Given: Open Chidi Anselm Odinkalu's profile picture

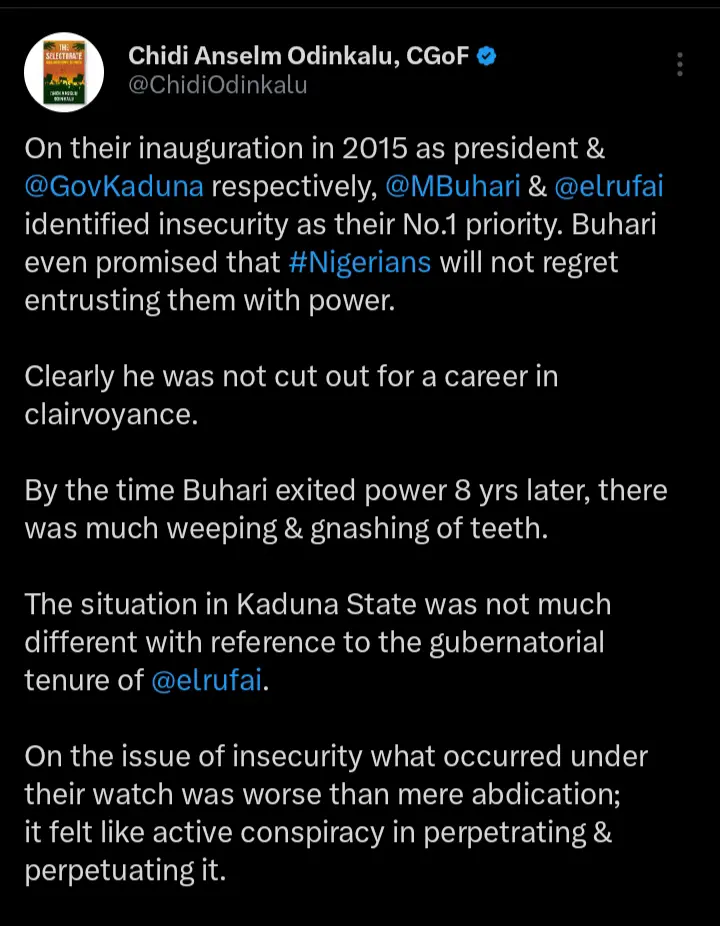Looking at the screenshot, I should click(x=63, y=71).
